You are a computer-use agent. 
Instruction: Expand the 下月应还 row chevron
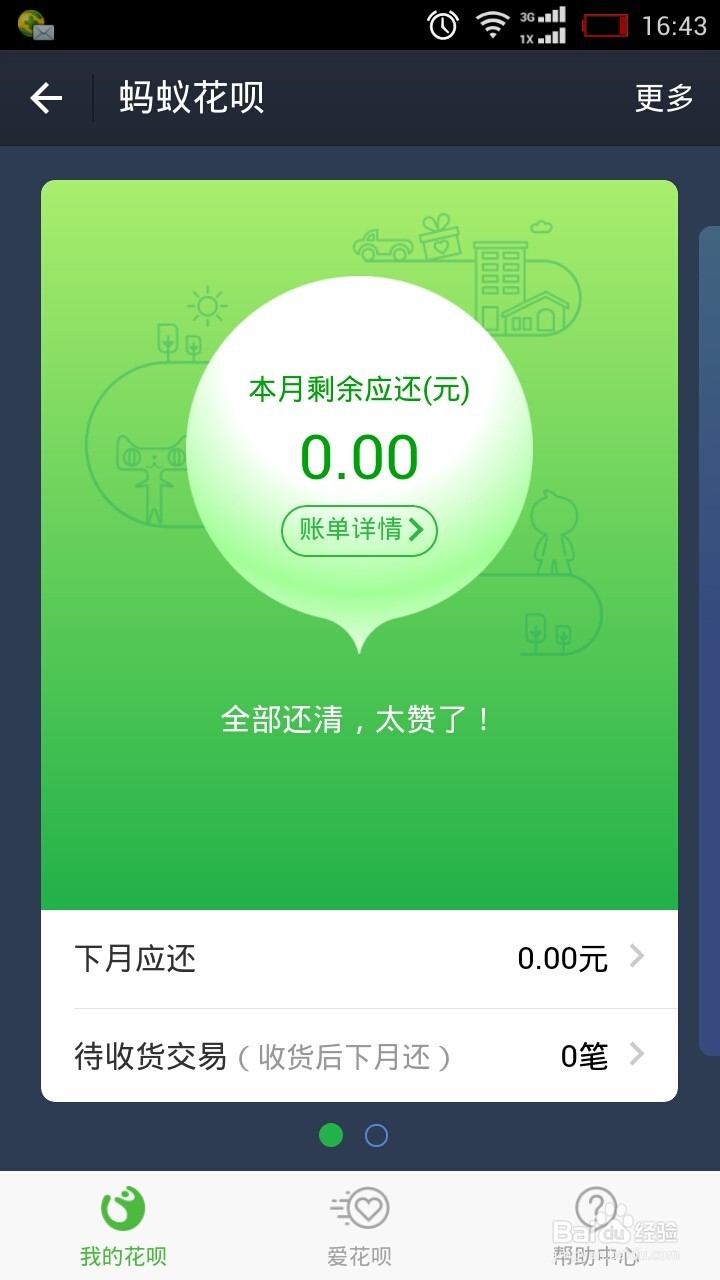click(x=637, y=957)
